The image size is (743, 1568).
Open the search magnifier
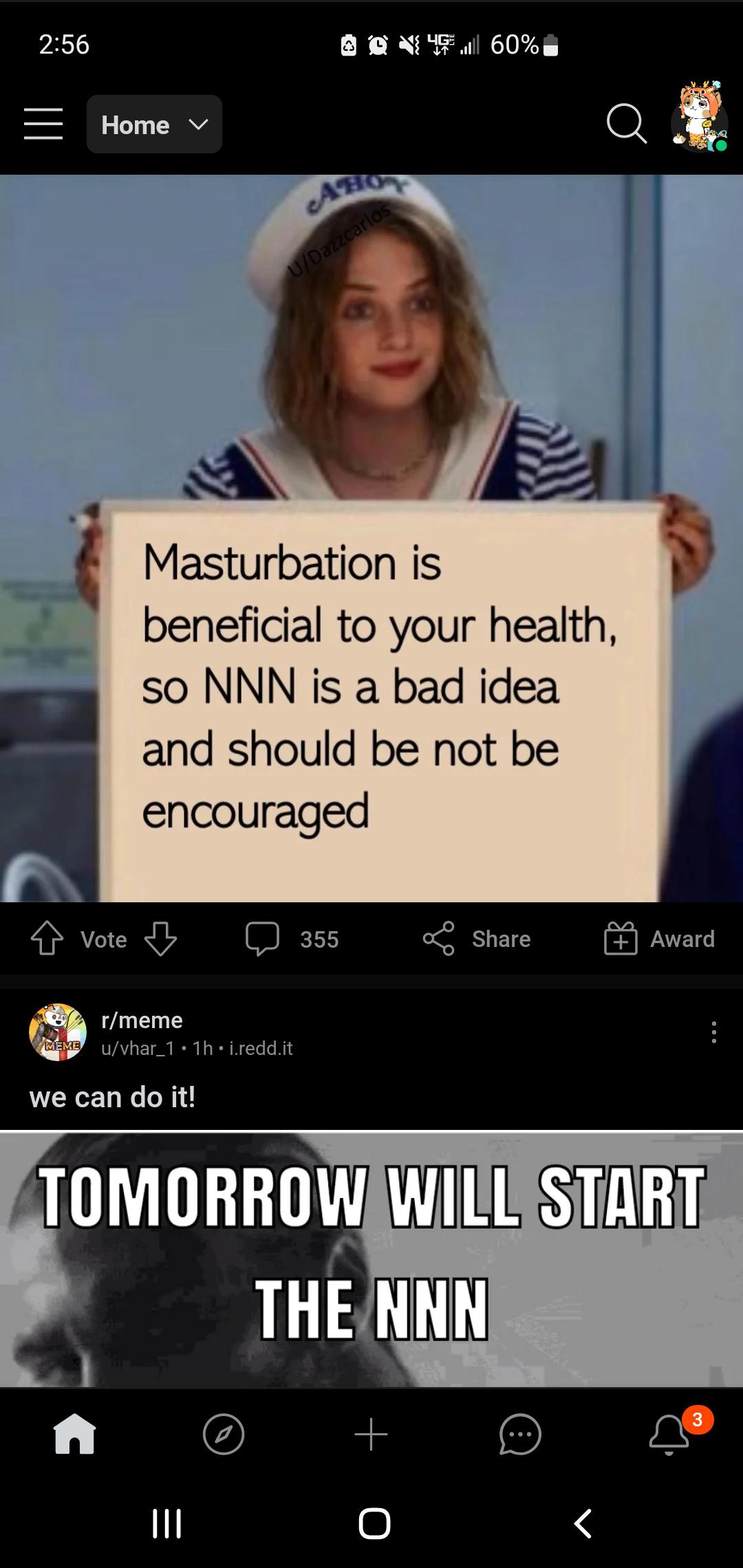(x=626, y=124)
